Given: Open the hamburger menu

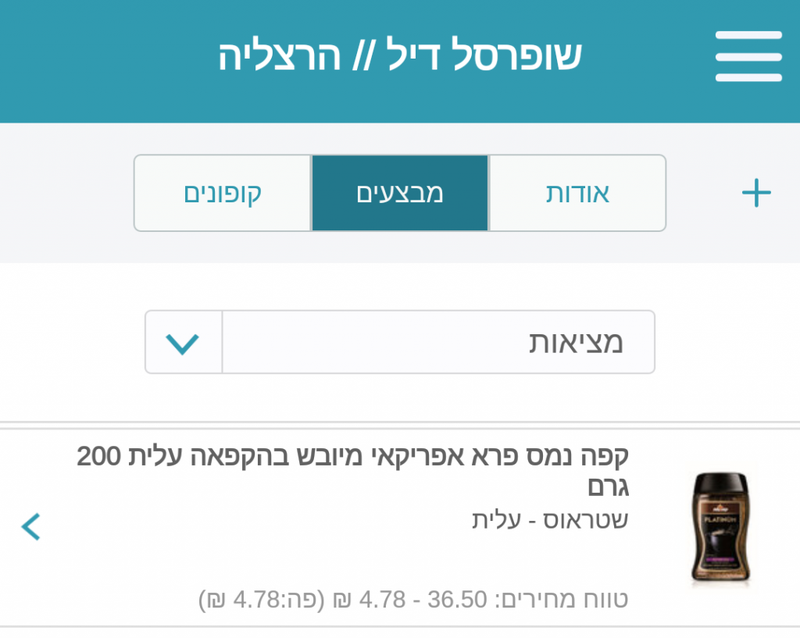Looking at the screenshot, I should click(748, 57).
